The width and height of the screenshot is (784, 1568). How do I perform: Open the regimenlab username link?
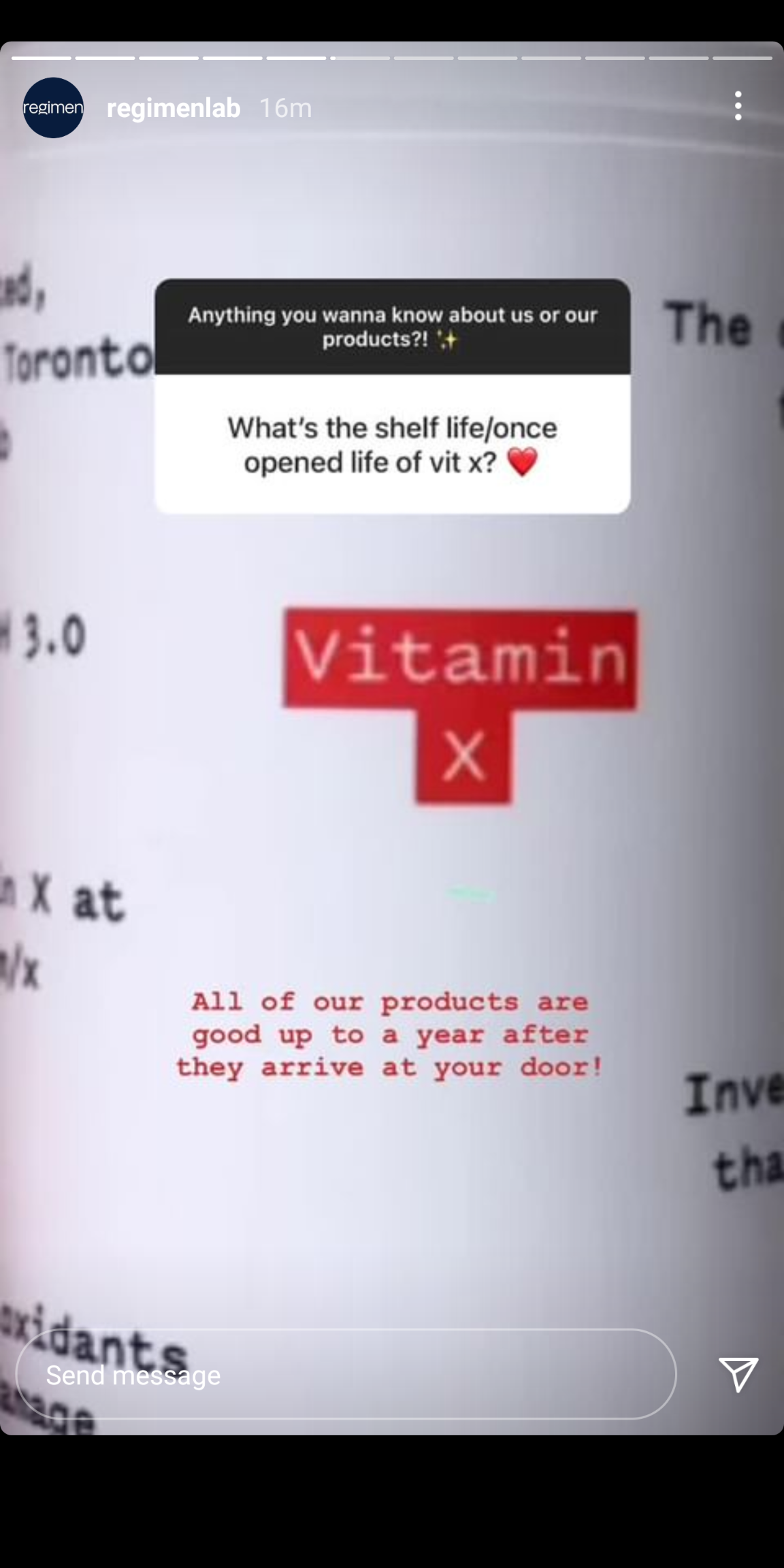174,108
